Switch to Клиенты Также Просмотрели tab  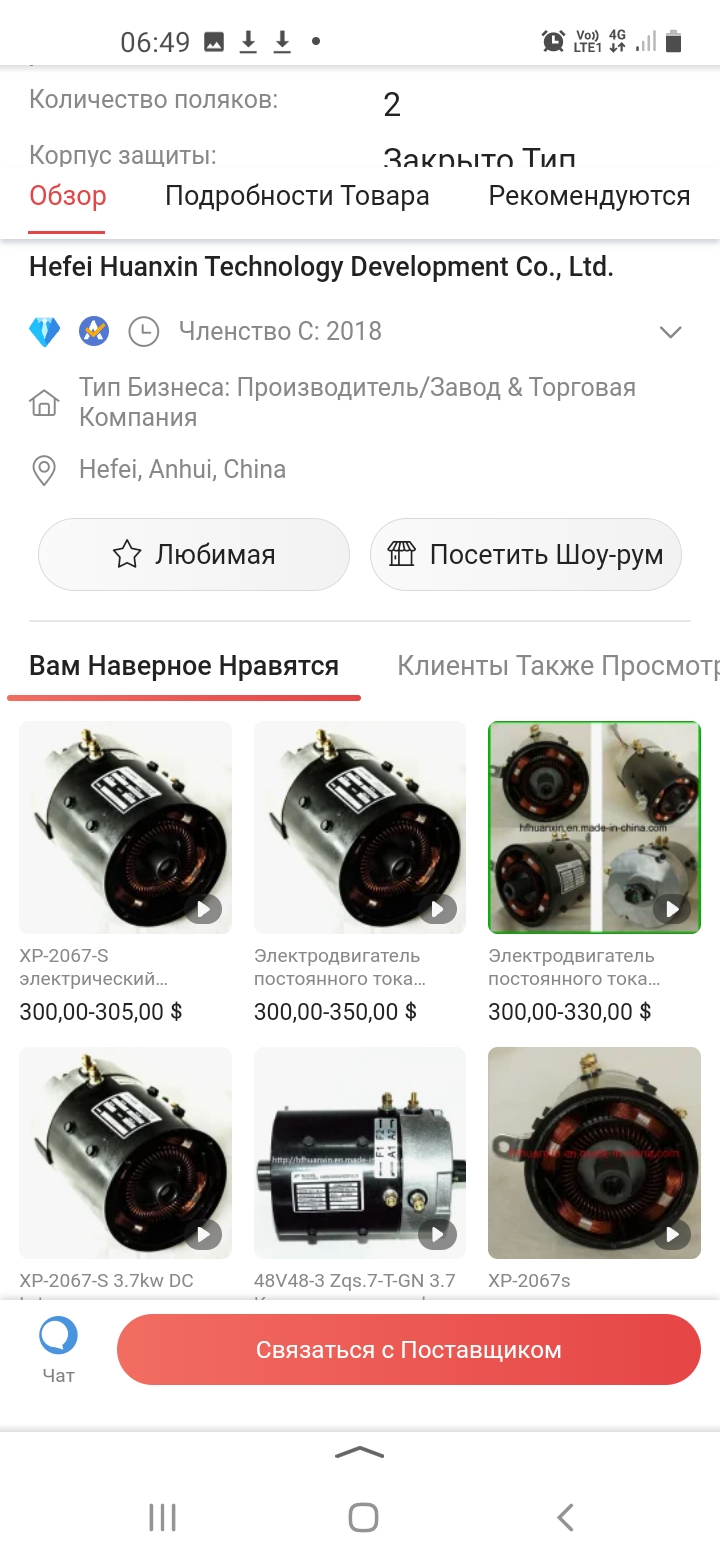pos(557,666)
